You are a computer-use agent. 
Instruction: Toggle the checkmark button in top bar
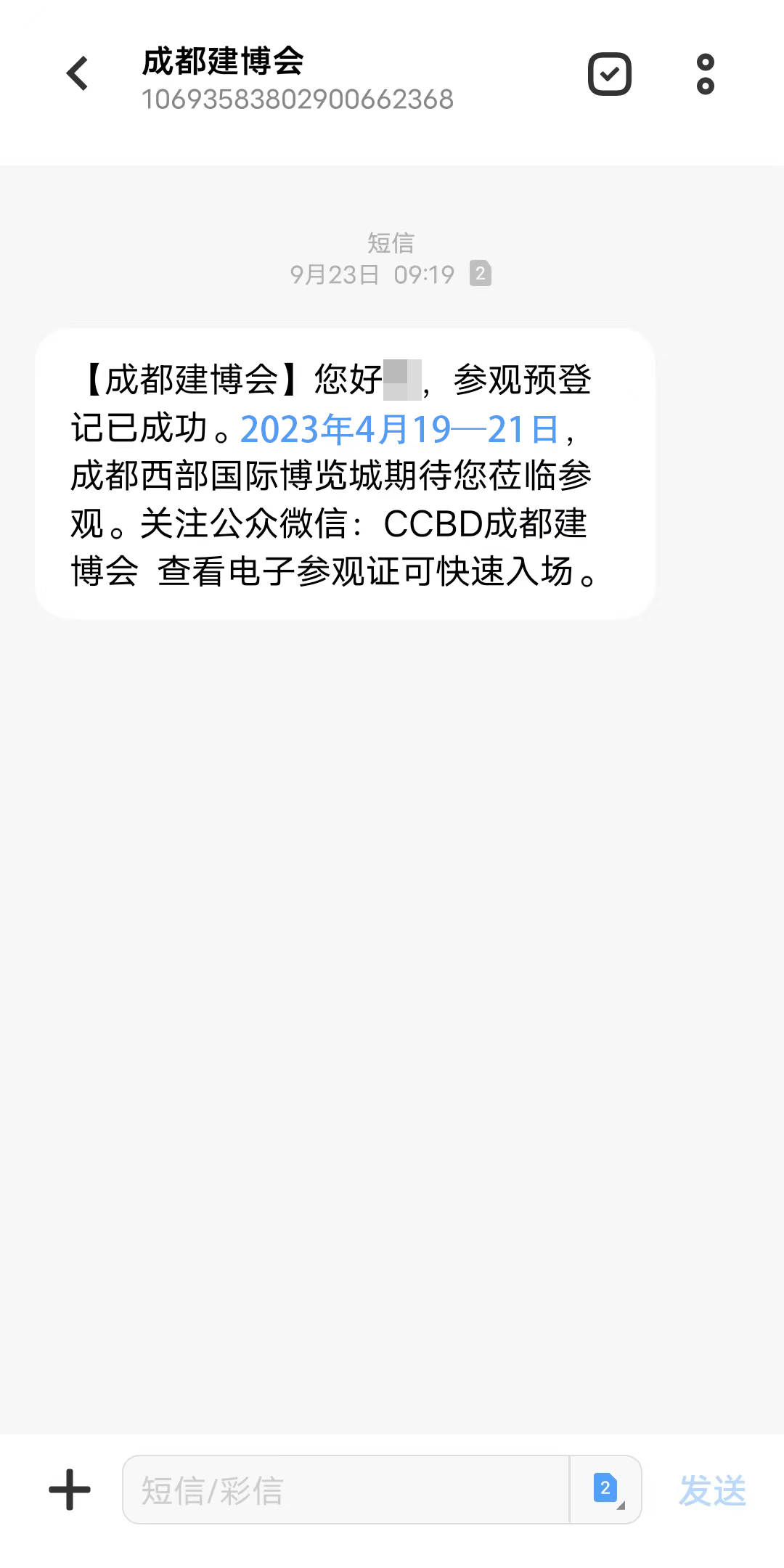608,73
